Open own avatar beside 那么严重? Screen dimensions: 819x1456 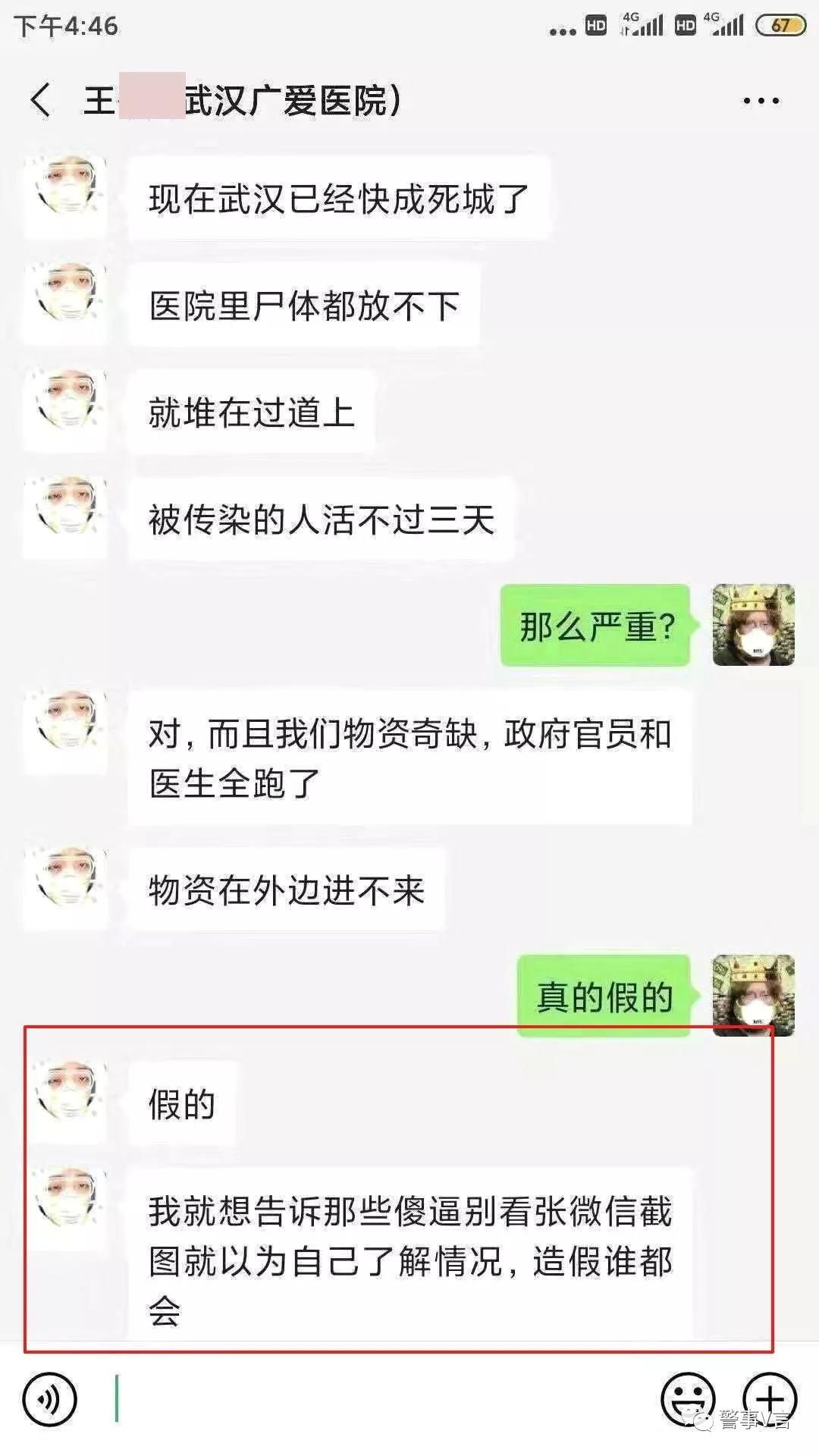[753, 625]
